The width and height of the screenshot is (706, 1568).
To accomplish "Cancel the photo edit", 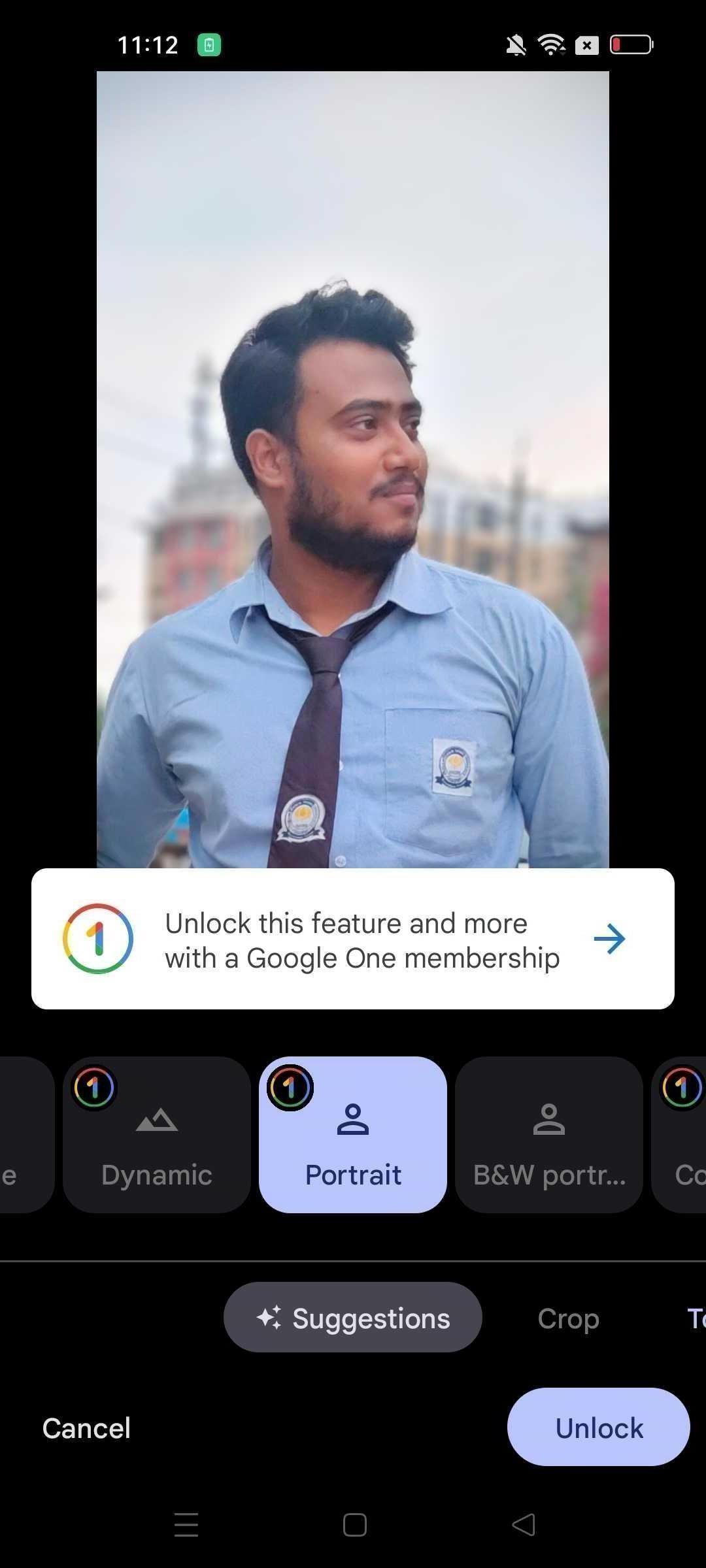I will [86, 1428].
